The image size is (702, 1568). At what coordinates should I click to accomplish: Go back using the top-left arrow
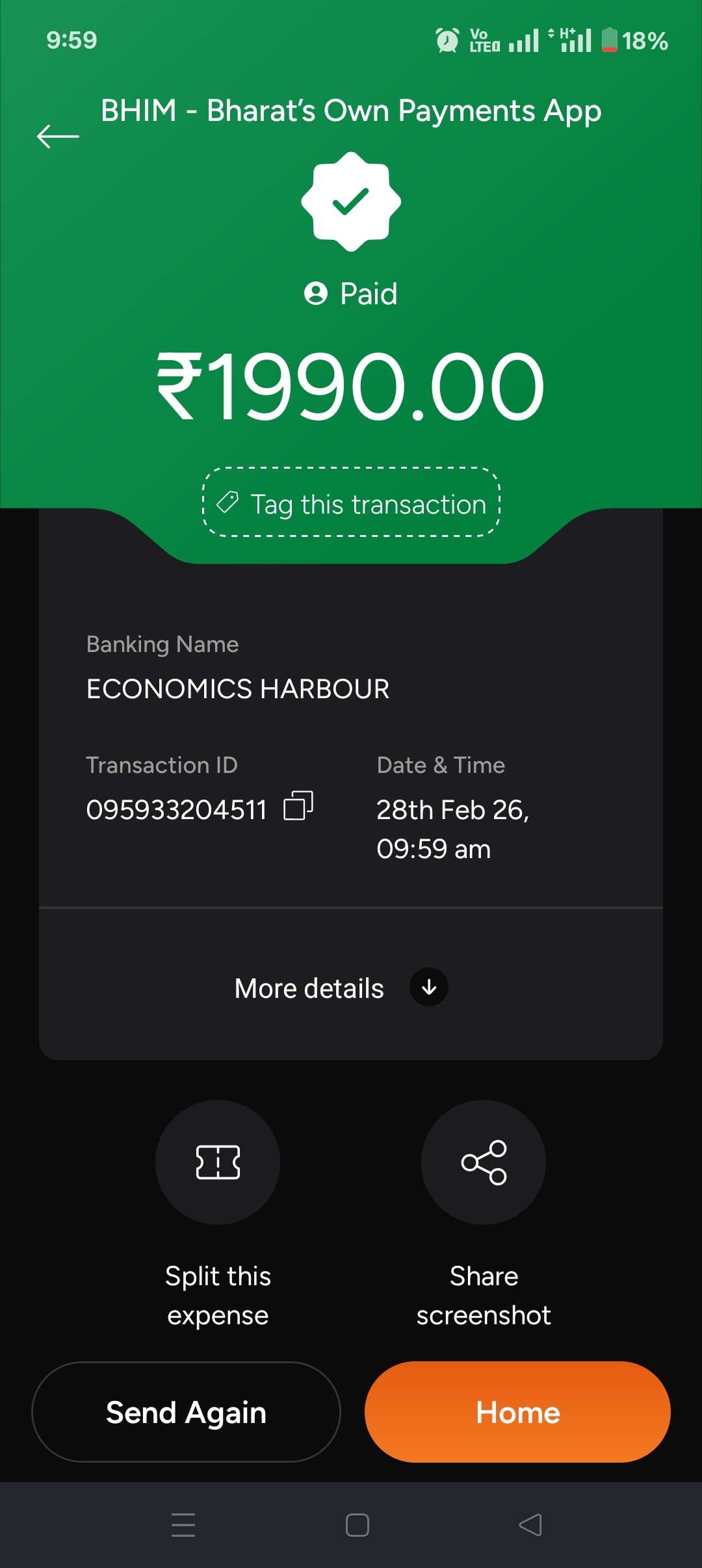(x=58, y=137)
